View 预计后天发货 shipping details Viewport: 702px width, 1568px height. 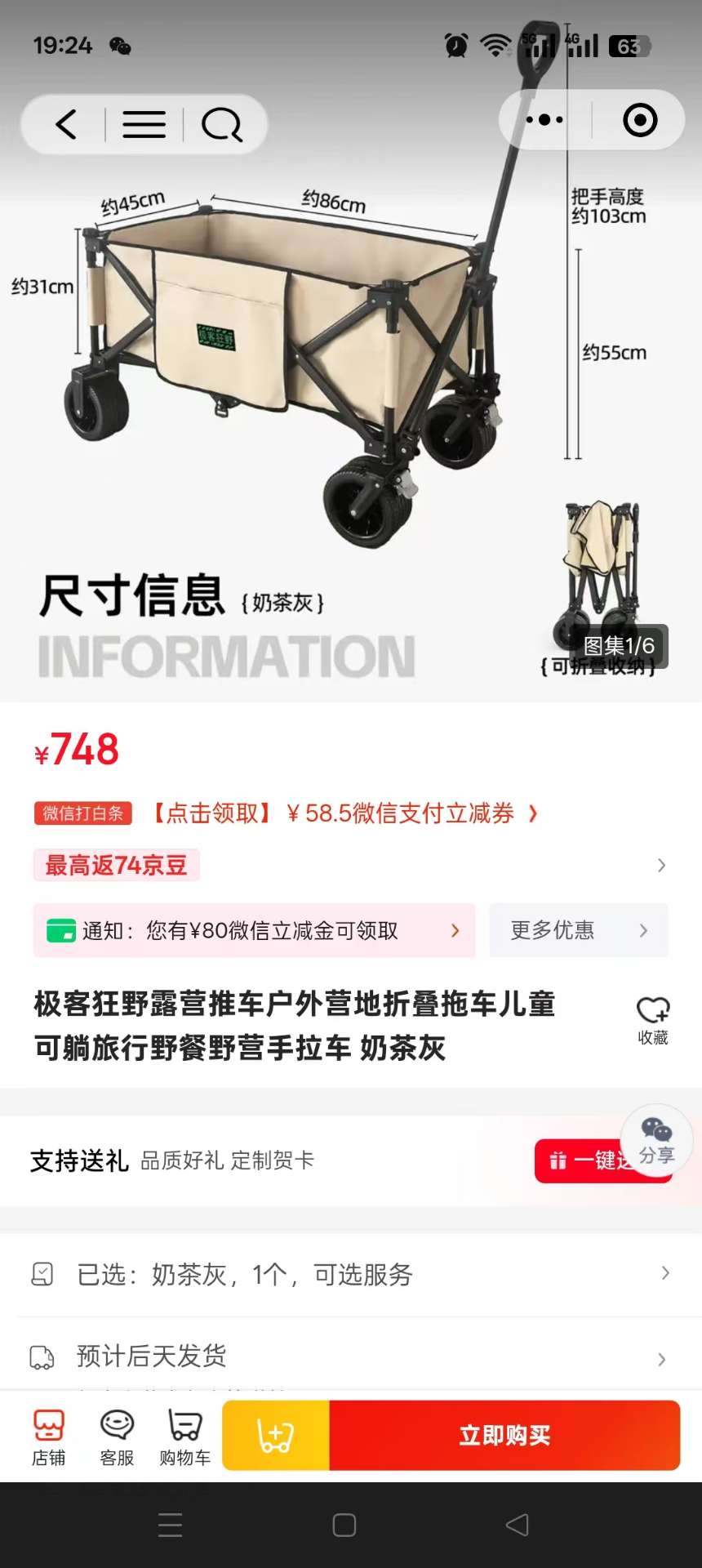pos(351,1356)
